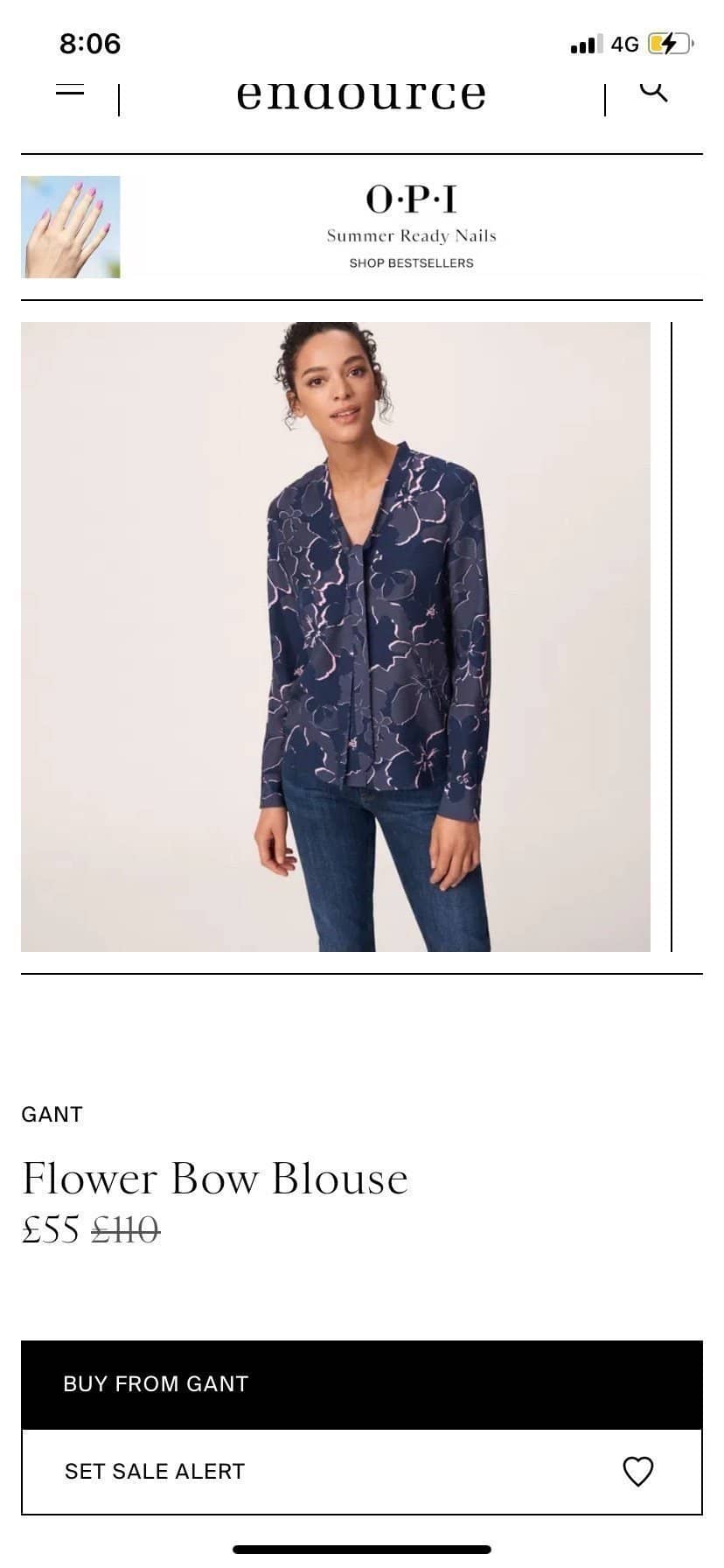Open the hamburger navigation menu
The width and height of the screenshot is (724, 1568).
tap(71, 87)
